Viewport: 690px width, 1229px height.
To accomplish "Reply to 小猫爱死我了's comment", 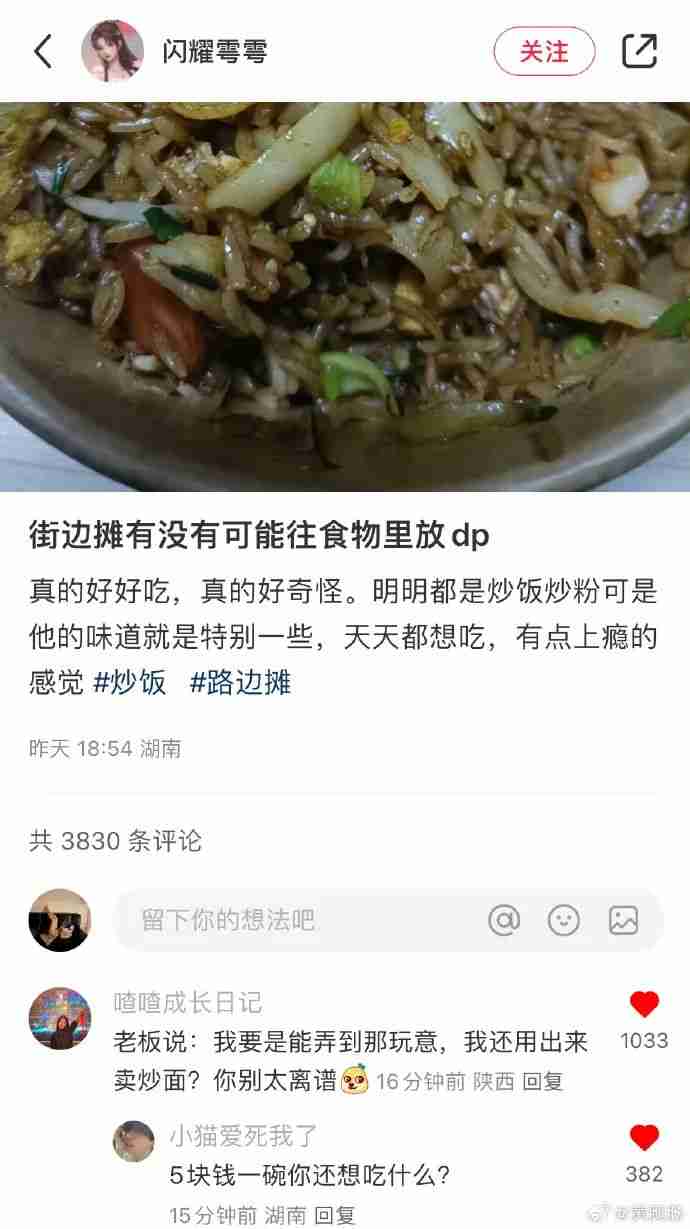I will (335, 1215).
